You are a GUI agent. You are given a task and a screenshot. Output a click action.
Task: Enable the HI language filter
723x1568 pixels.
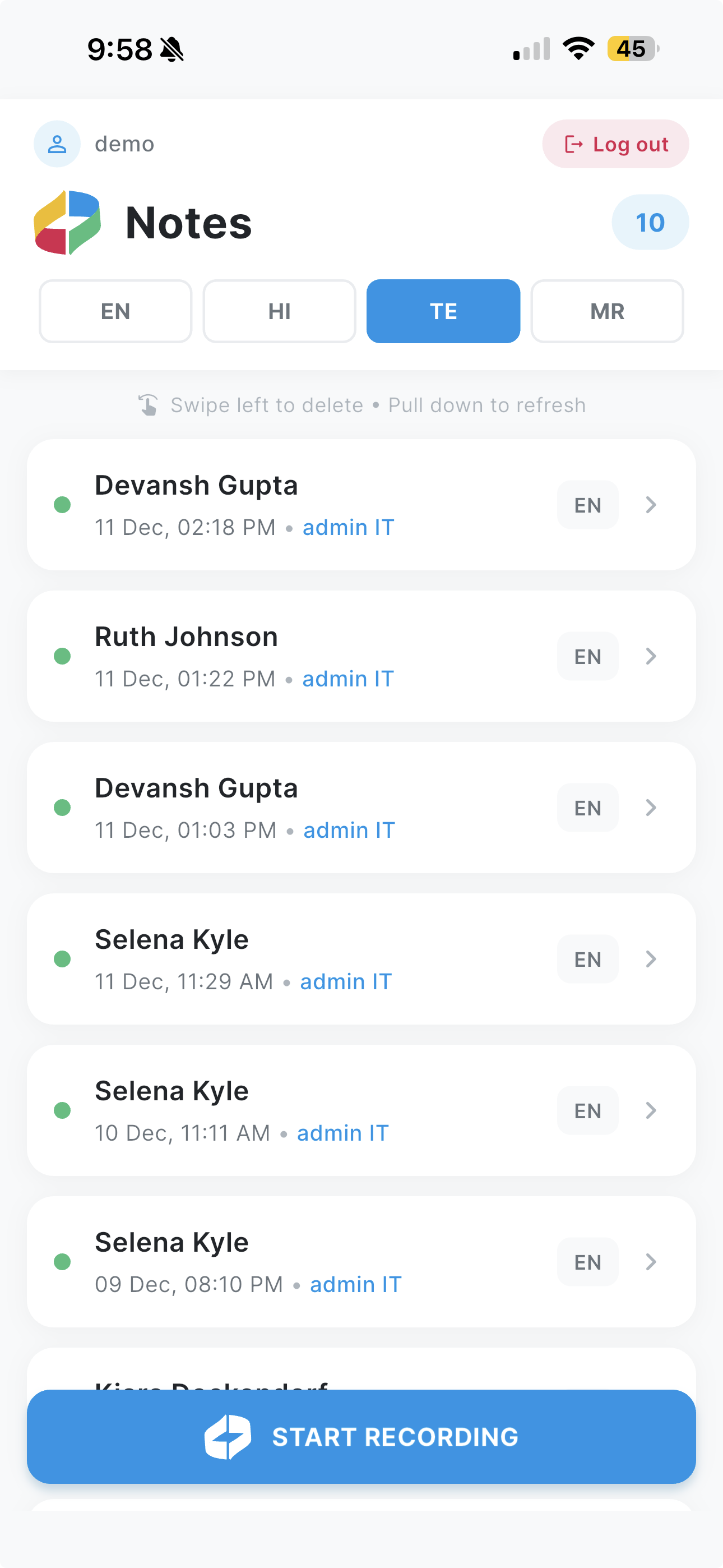(x=279, y=311)
